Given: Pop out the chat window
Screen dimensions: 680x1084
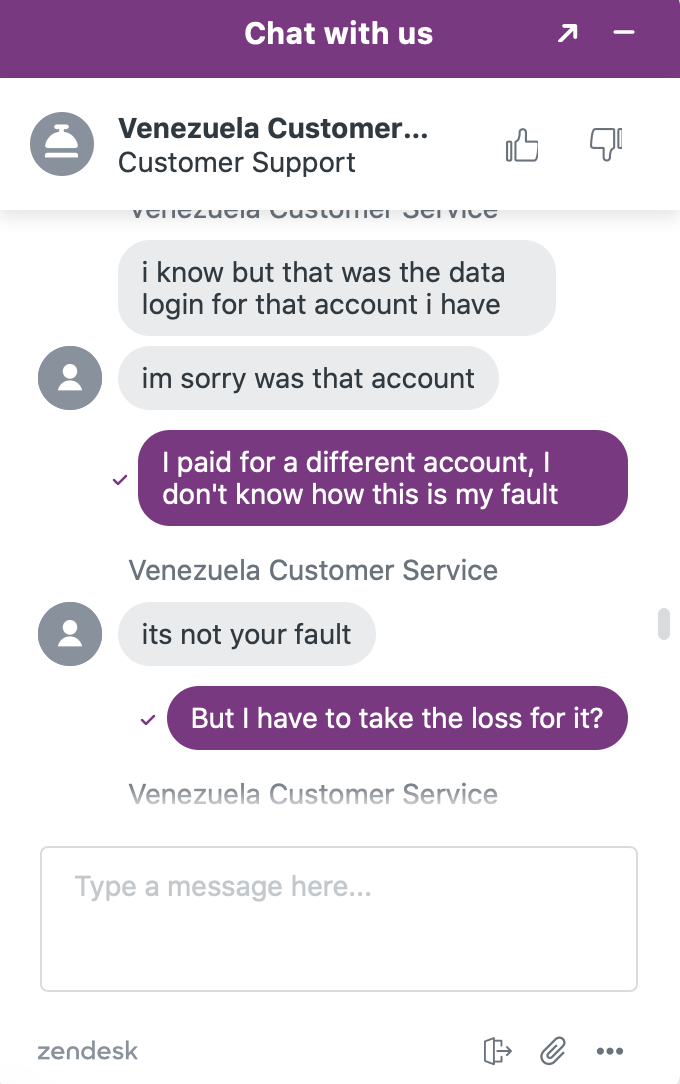Looking at the screenshot, I should 567,34.
